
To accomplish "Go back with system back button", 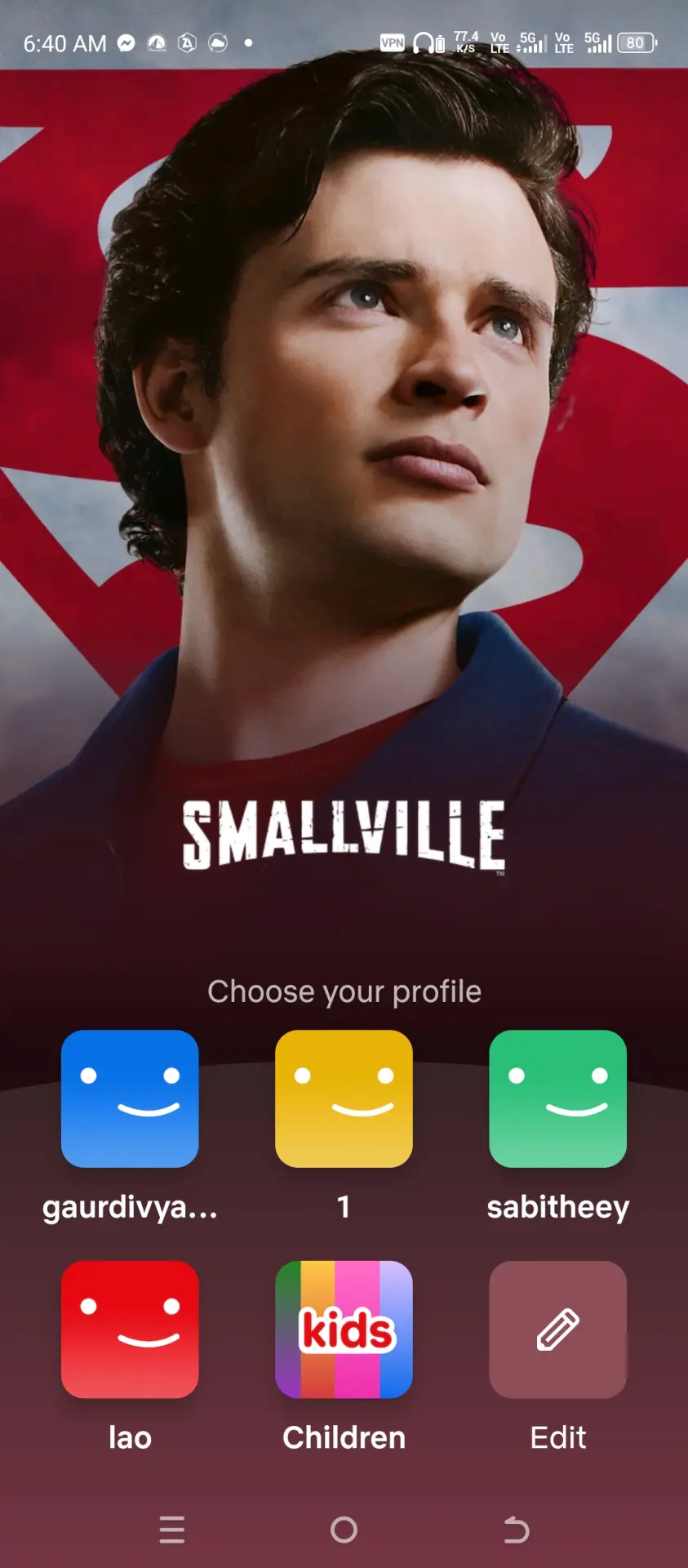I will pyautogui.click(x=516, y=1530).
